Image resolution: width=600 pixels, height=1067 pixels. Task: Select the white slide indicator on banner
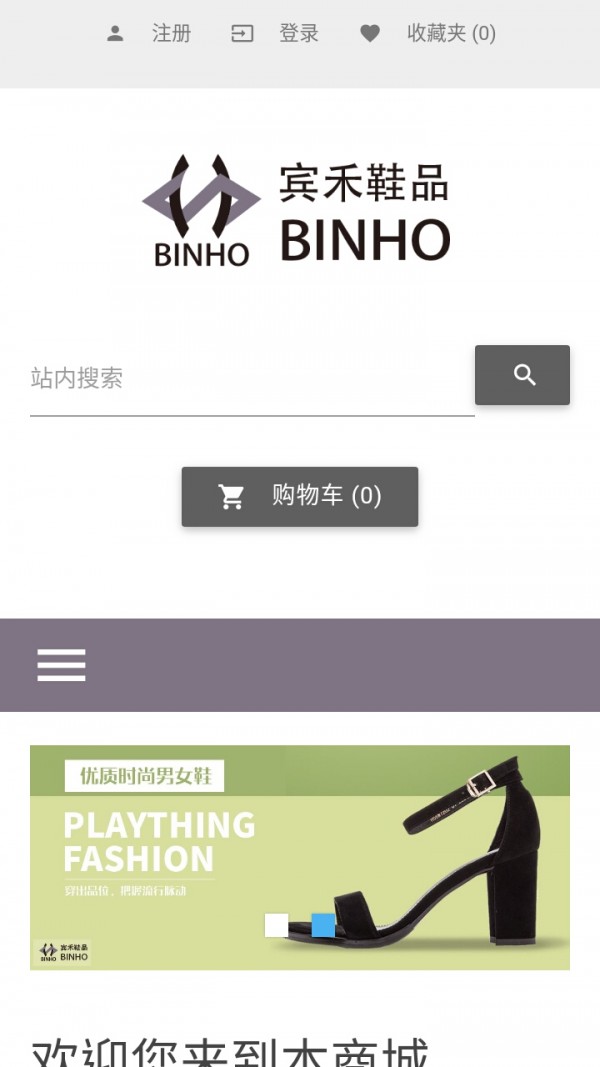coord(276,925)
